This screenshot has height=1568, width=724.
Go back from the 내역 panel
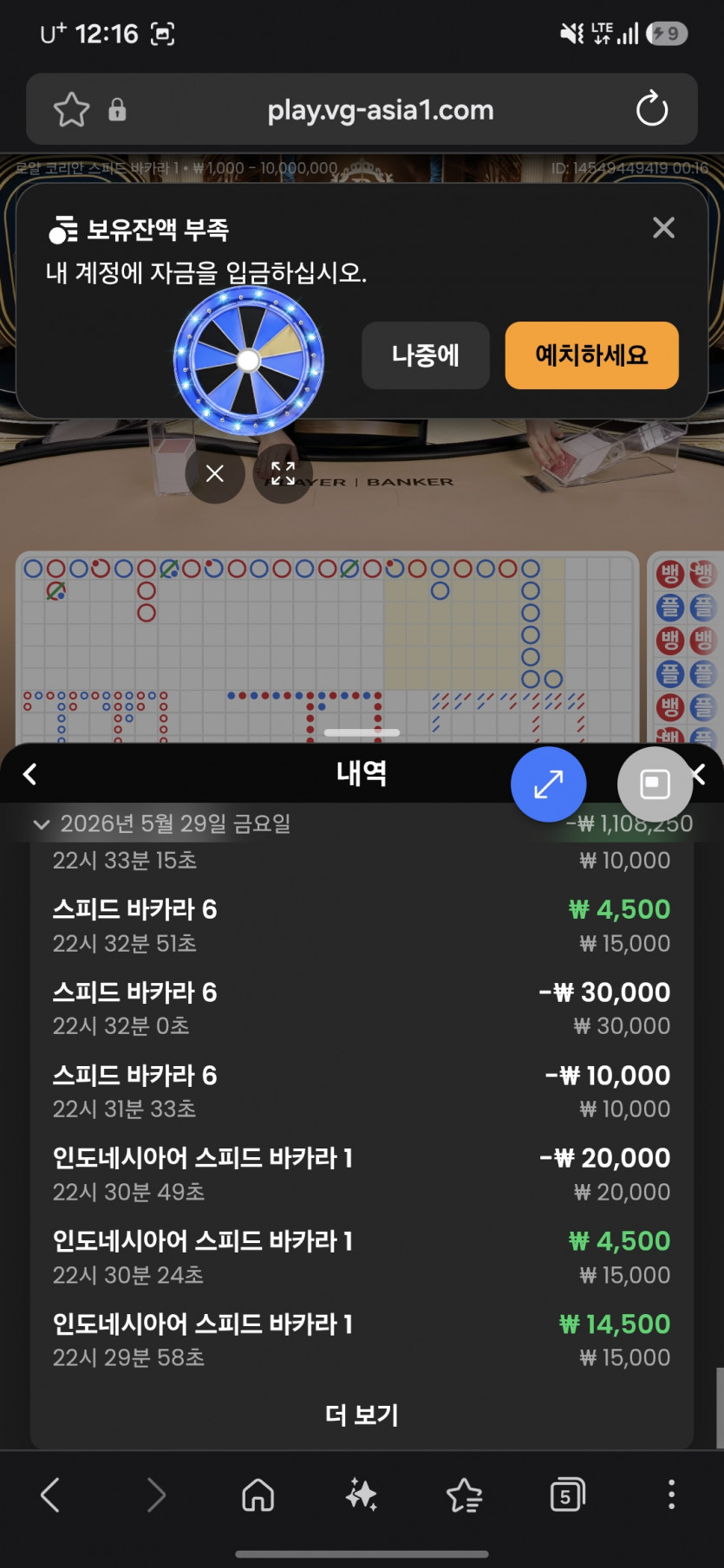click(x=30, y=774)
